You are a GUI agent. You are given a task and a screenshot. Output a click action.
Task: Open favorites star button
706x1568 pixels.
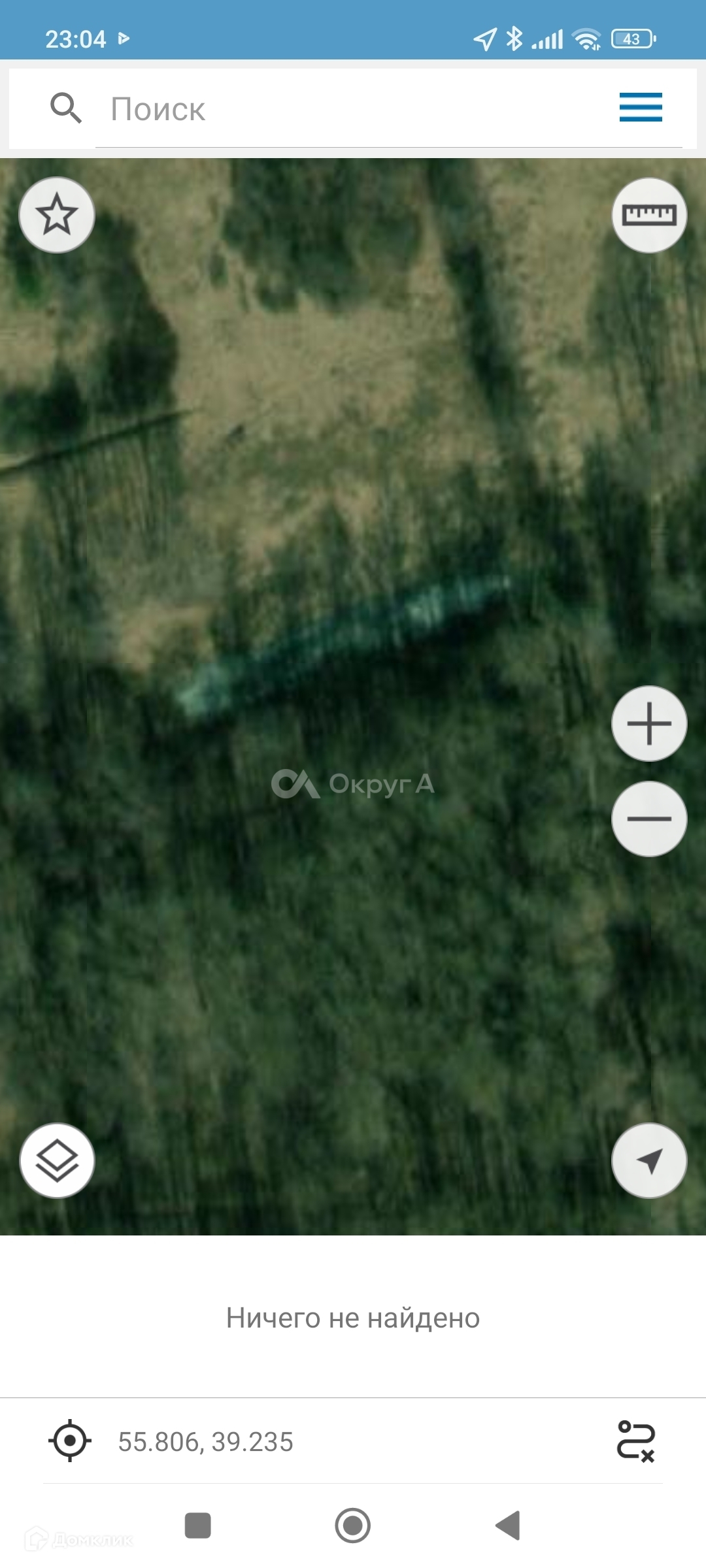pyautogui.click(x=57, y=215)
